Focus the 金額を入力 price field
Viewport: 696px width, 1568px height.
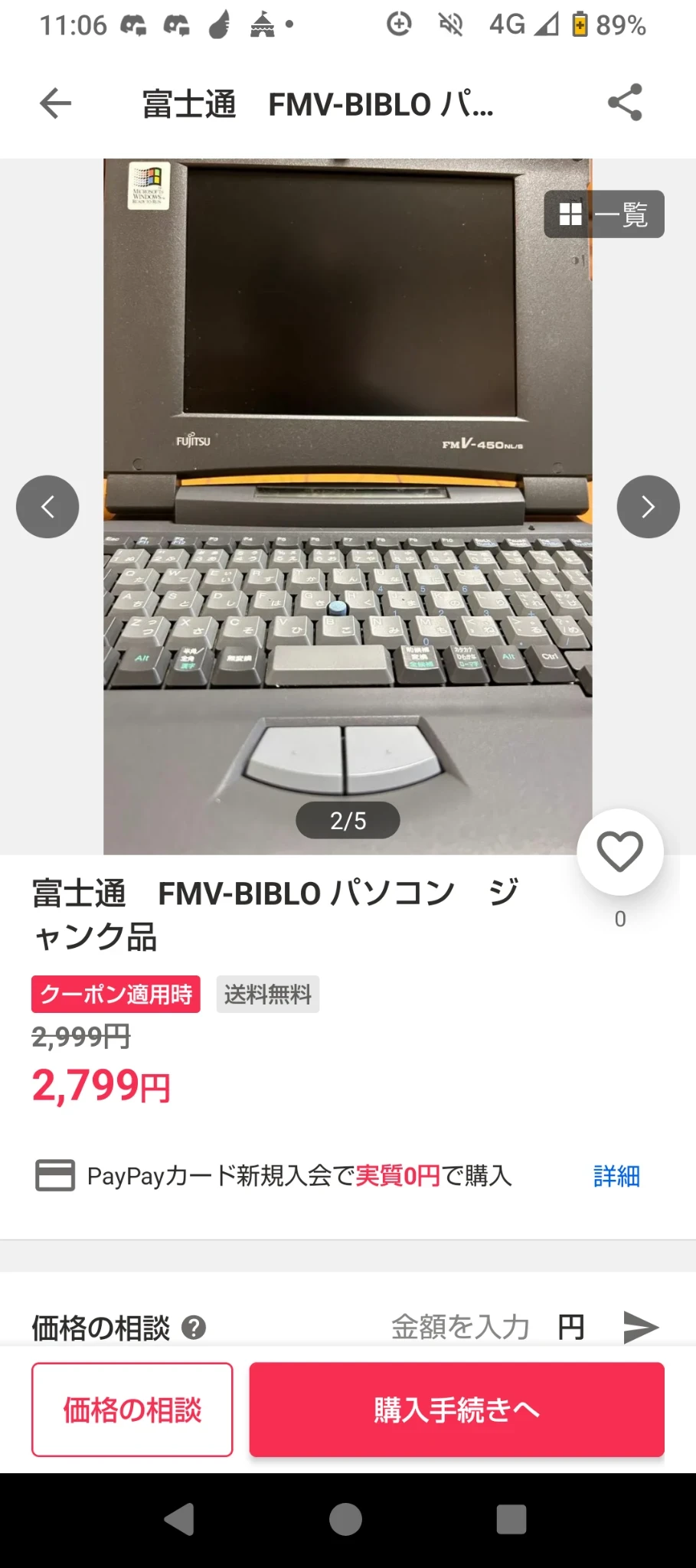click(459, 1327)
